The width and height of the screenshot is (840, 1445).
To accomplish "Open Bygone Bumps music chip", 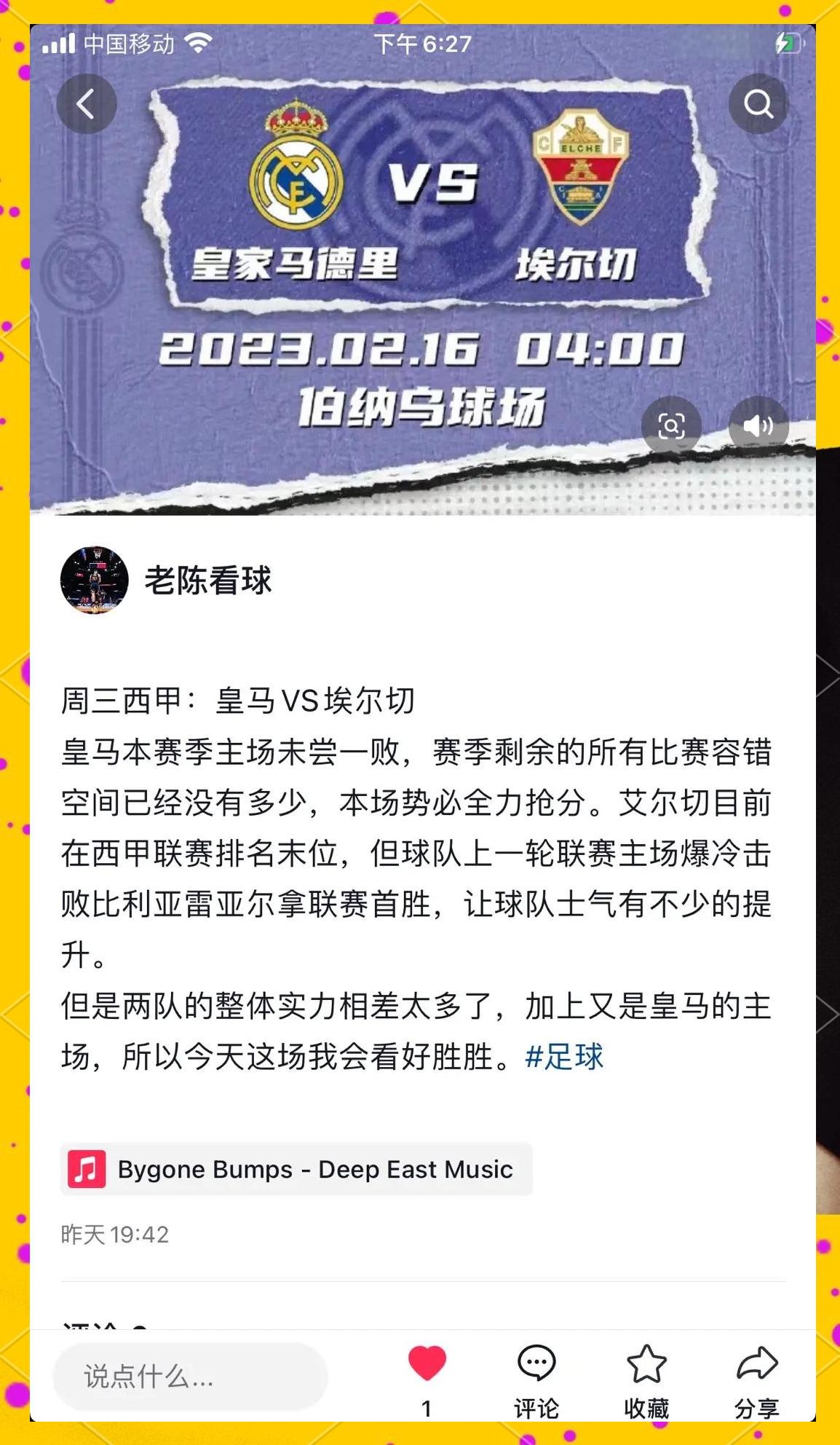I will tap(296, 1169).
